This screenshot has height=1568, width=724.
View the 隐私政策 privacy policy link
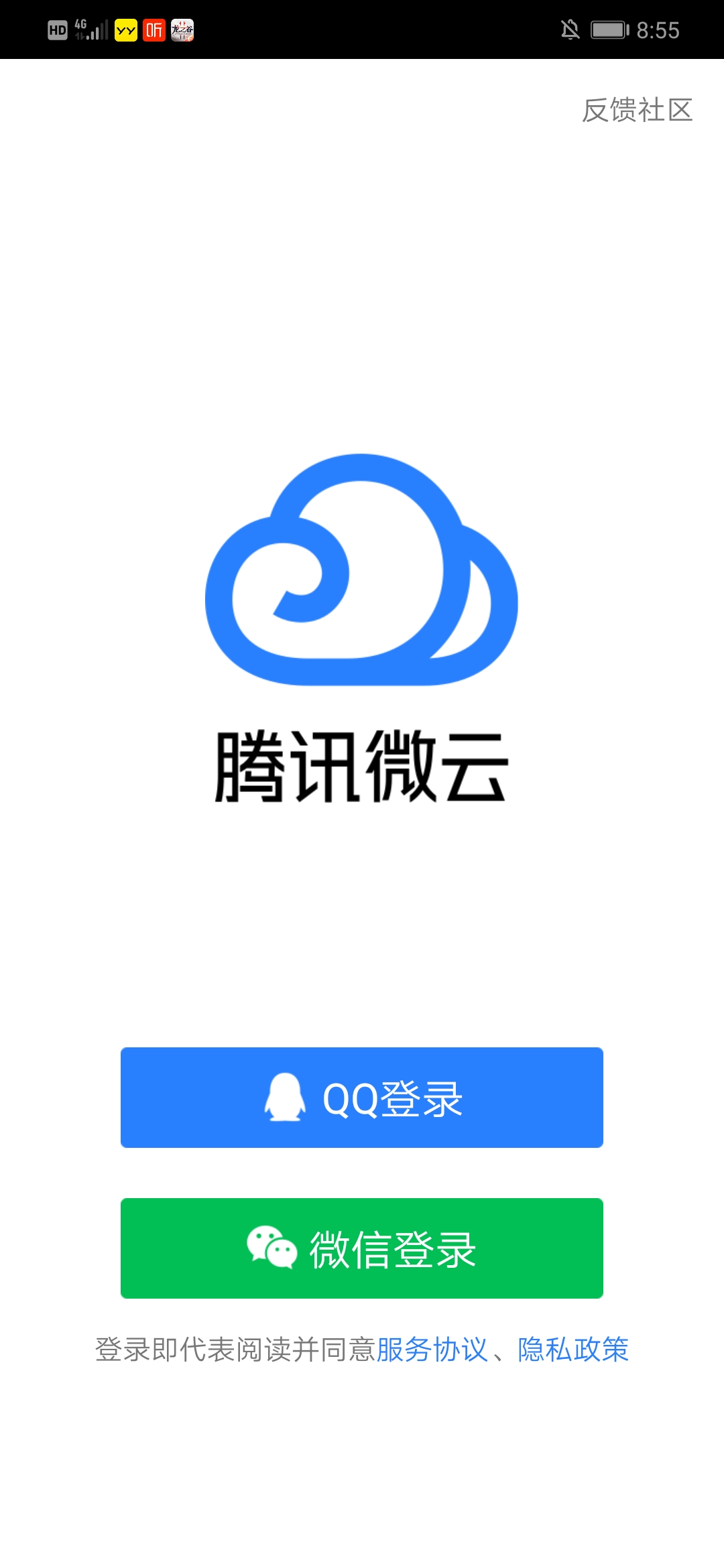point(573,1350)
